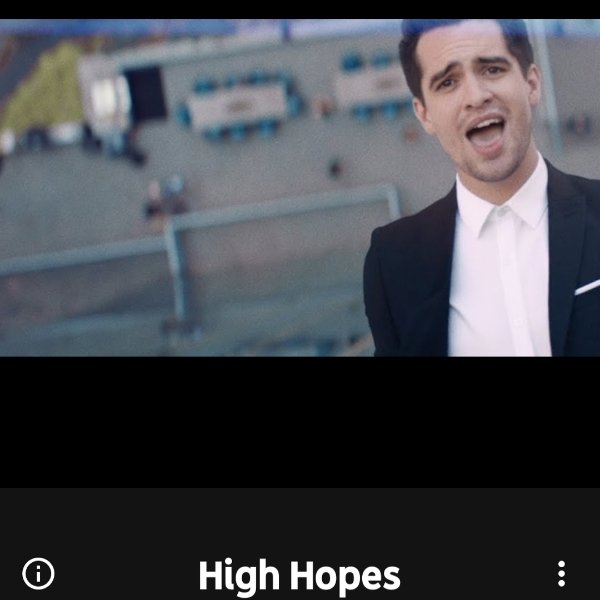Open the info icon beside High Hopes
The width and height of the screenshot is (600, 600).
(x=38, y=574)
